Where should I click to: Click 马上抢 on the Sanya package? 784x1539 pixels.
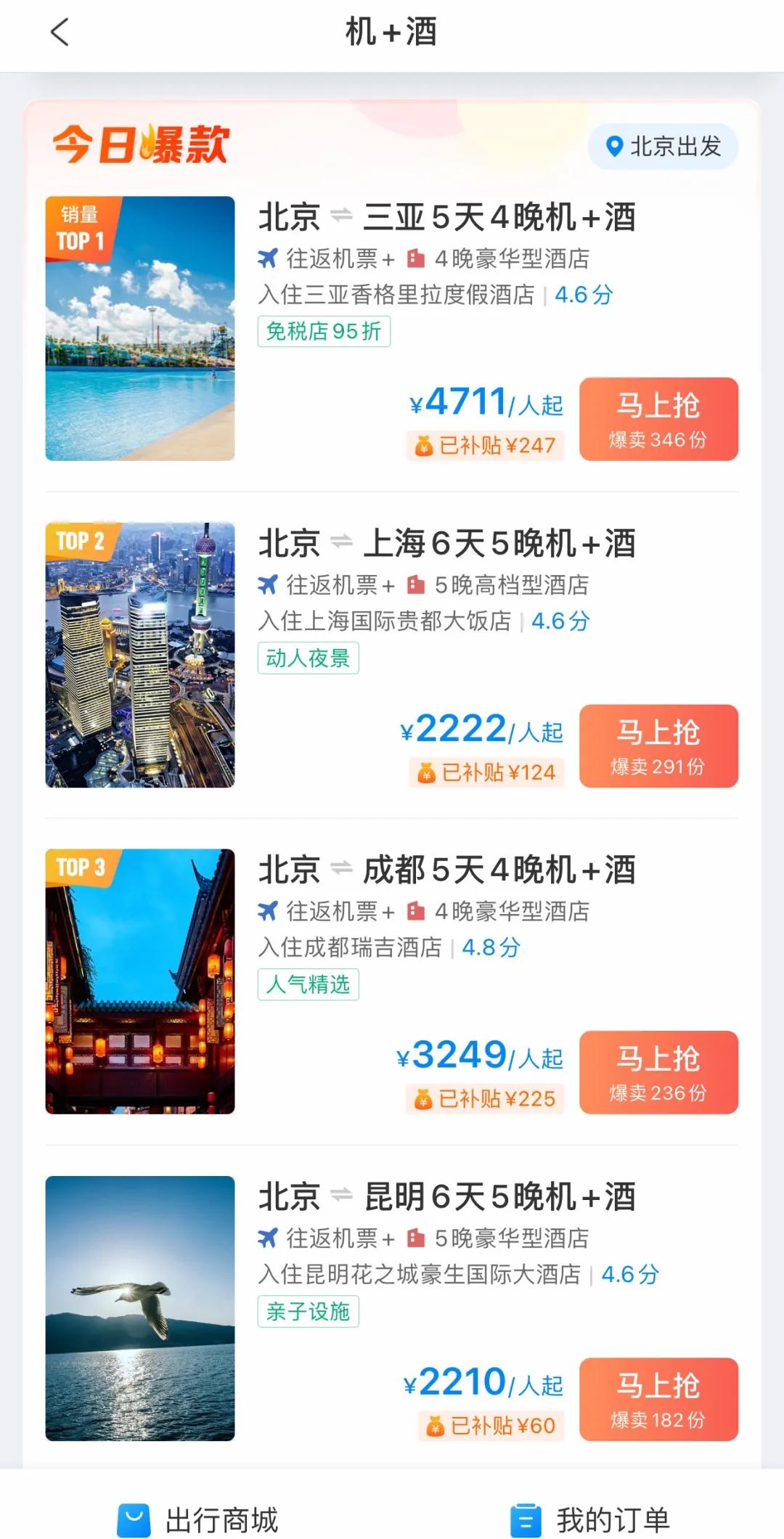click(x=658, y=418)
